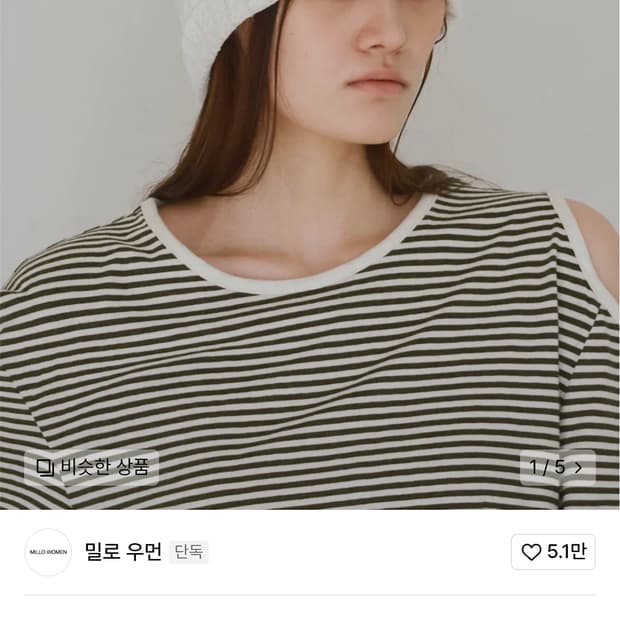Like the product with 5.1만 hearts
This screenshot has height=620, width=620.
(x=553, y=552)
